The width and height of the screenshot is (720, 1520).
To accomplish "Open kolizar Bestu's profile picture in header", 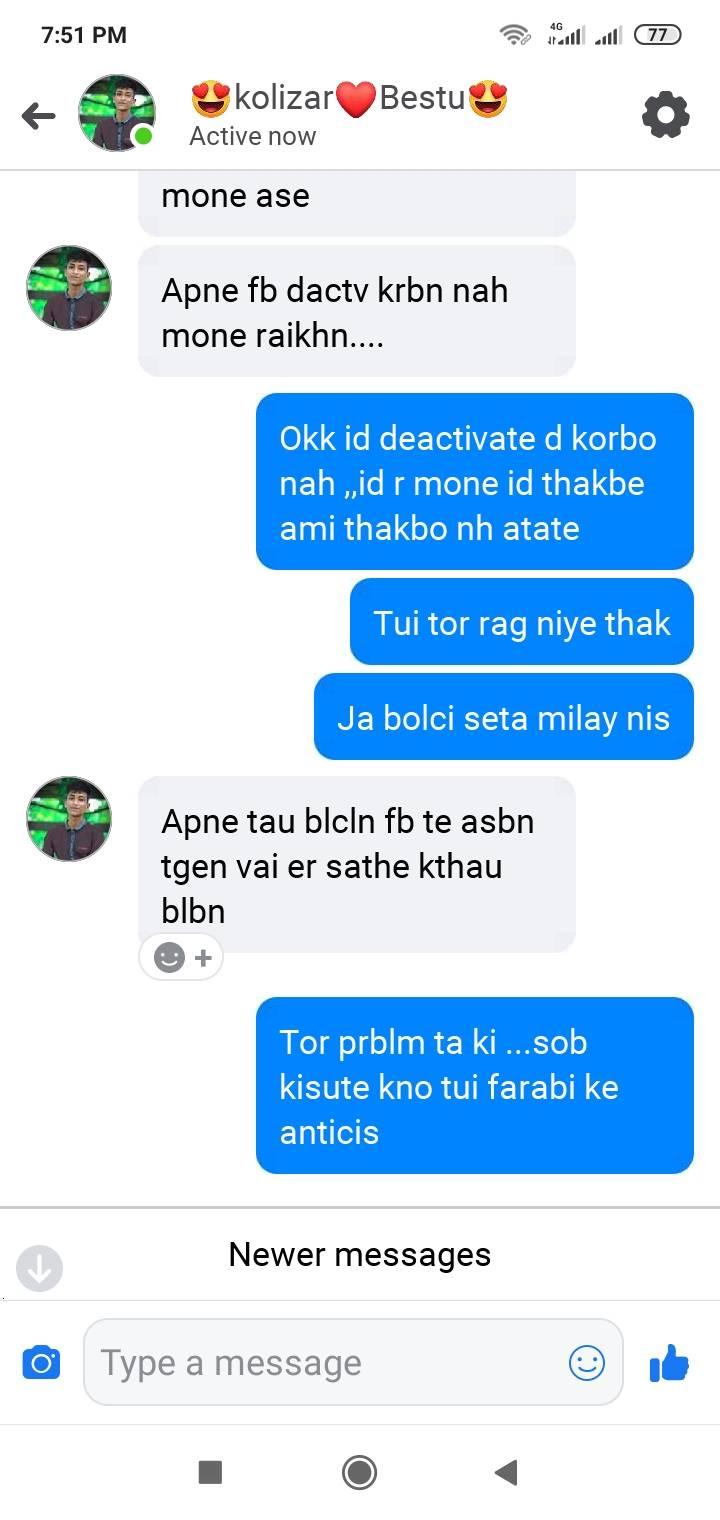I will pos(117,113).
